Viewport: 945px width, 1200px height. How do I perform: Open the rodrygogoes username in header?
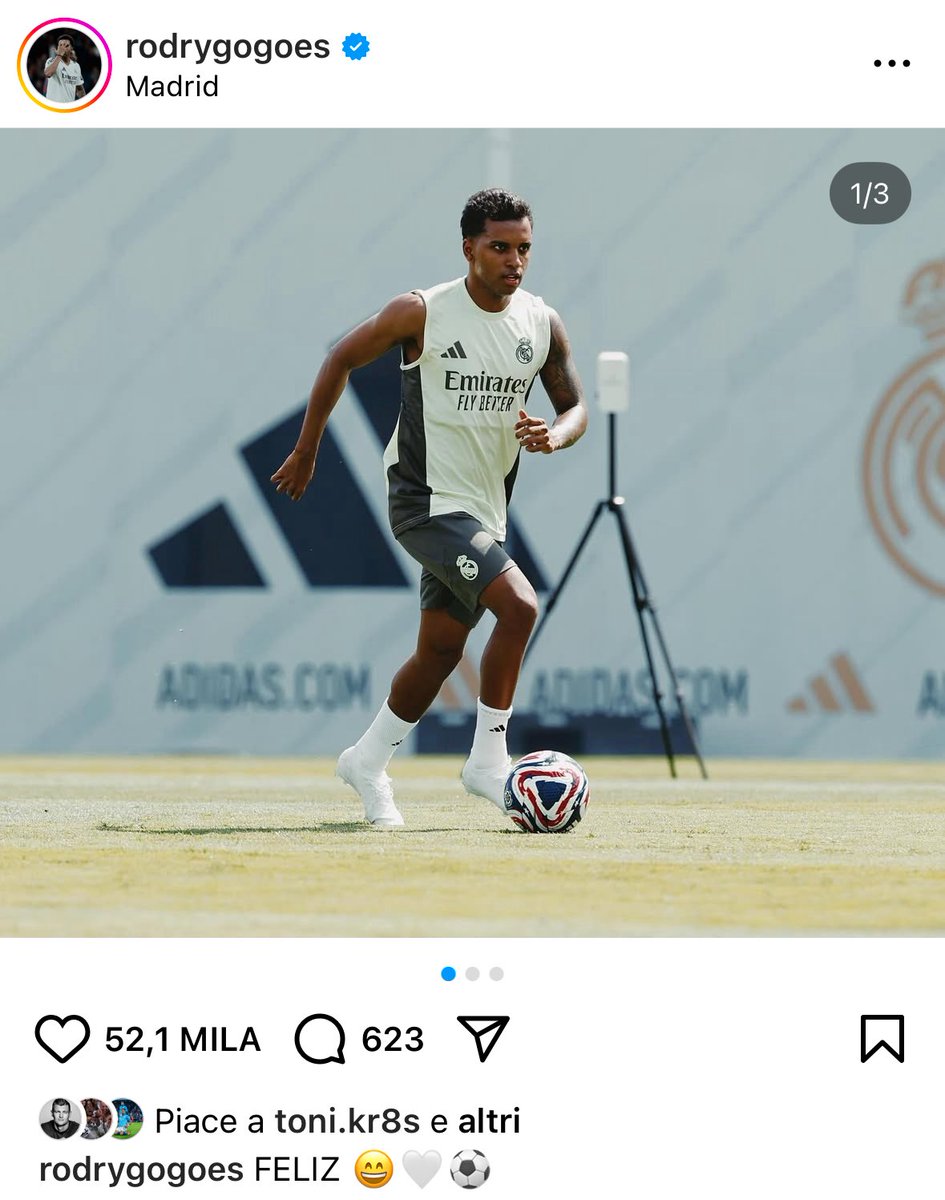click(230, 46)
